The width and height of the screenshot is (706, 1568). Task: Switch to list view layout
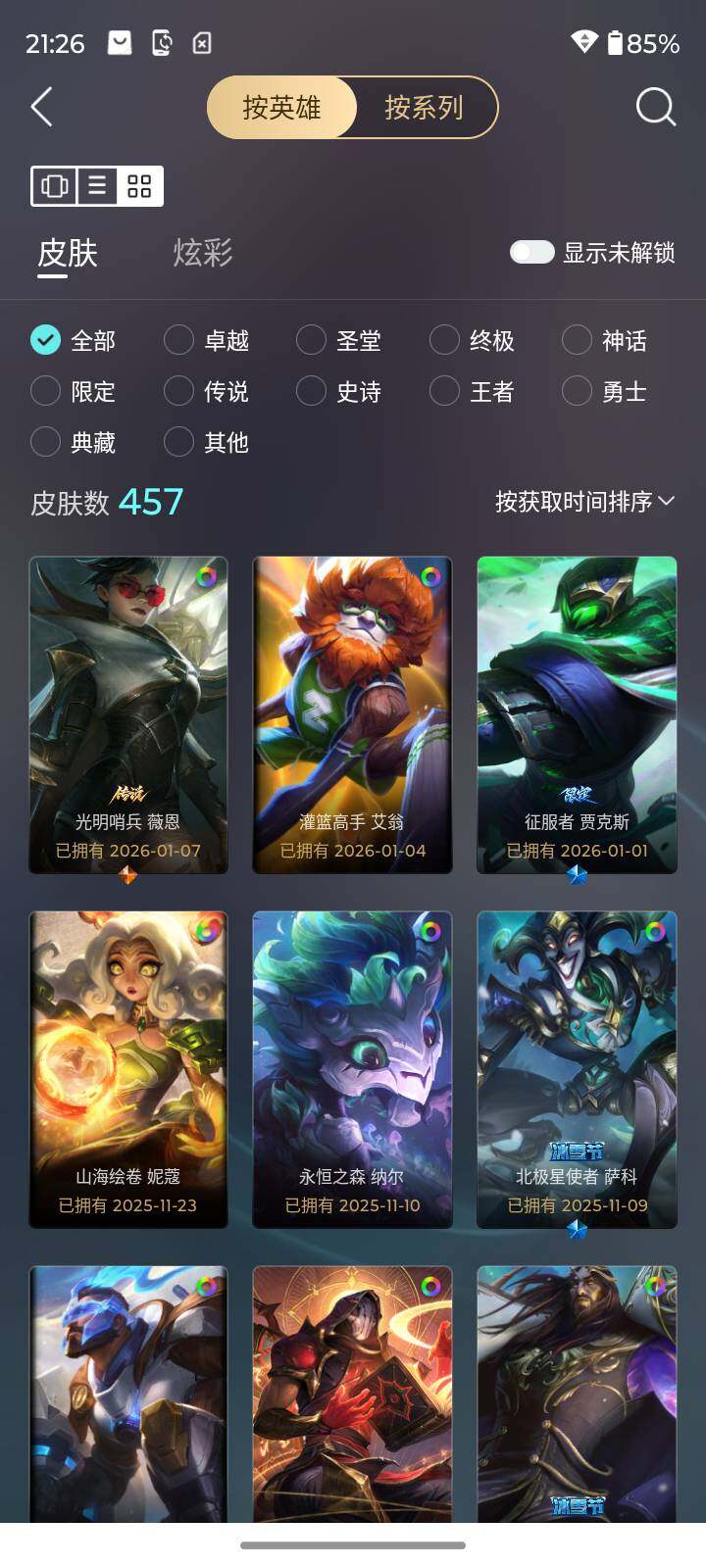pyautogui.click(x=97, y=186)
